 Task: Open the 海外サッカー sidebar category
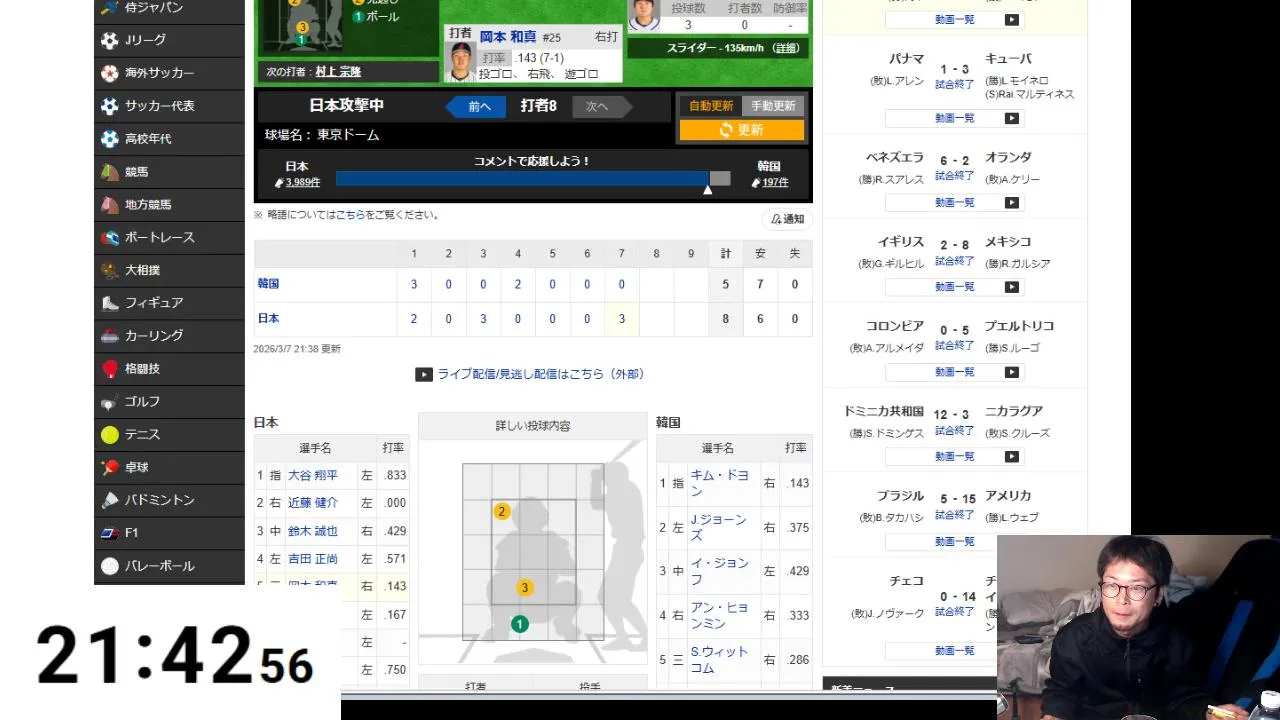click(x=159, y=73)
